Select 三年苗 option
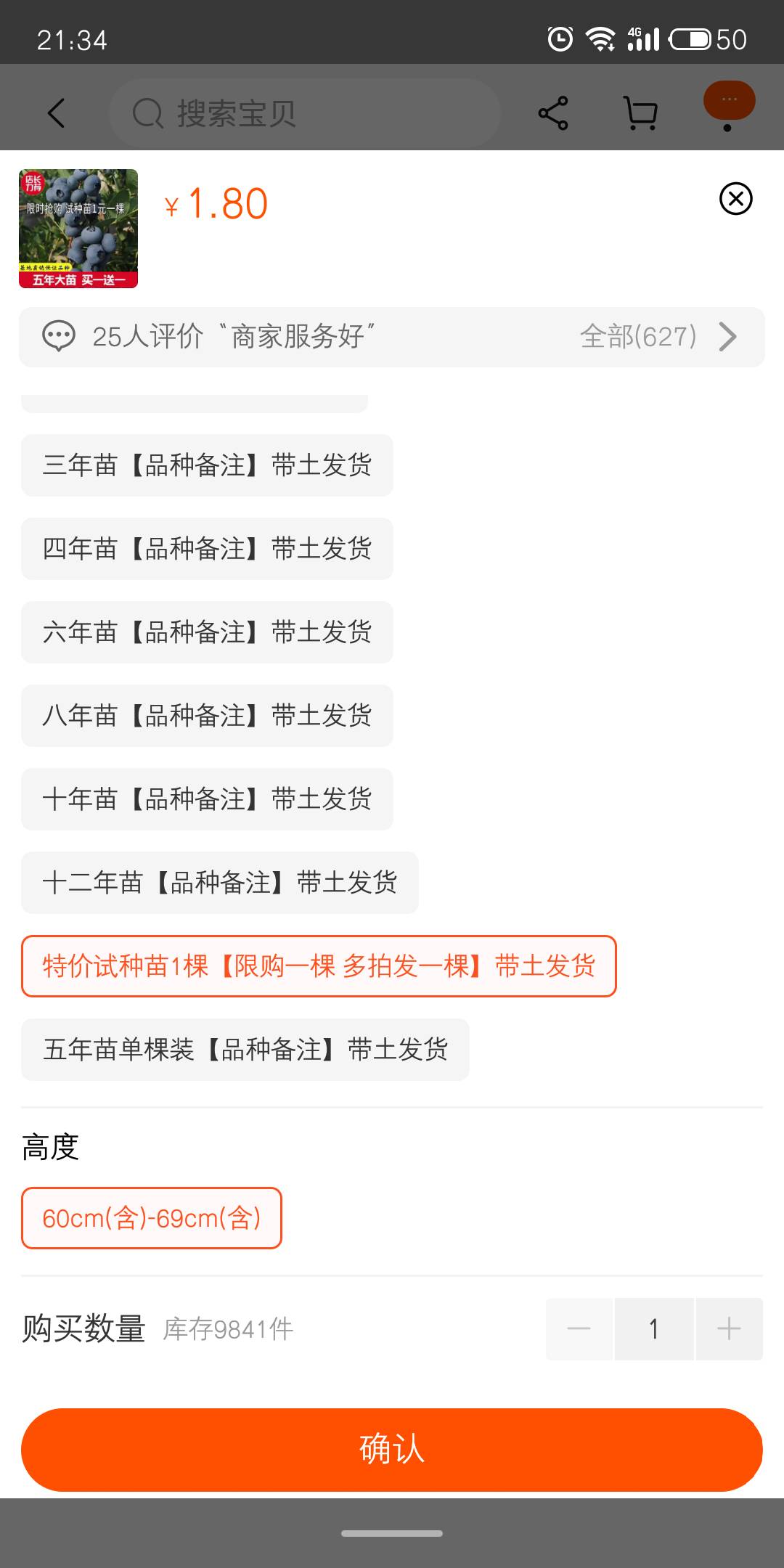 coord(207,465)
